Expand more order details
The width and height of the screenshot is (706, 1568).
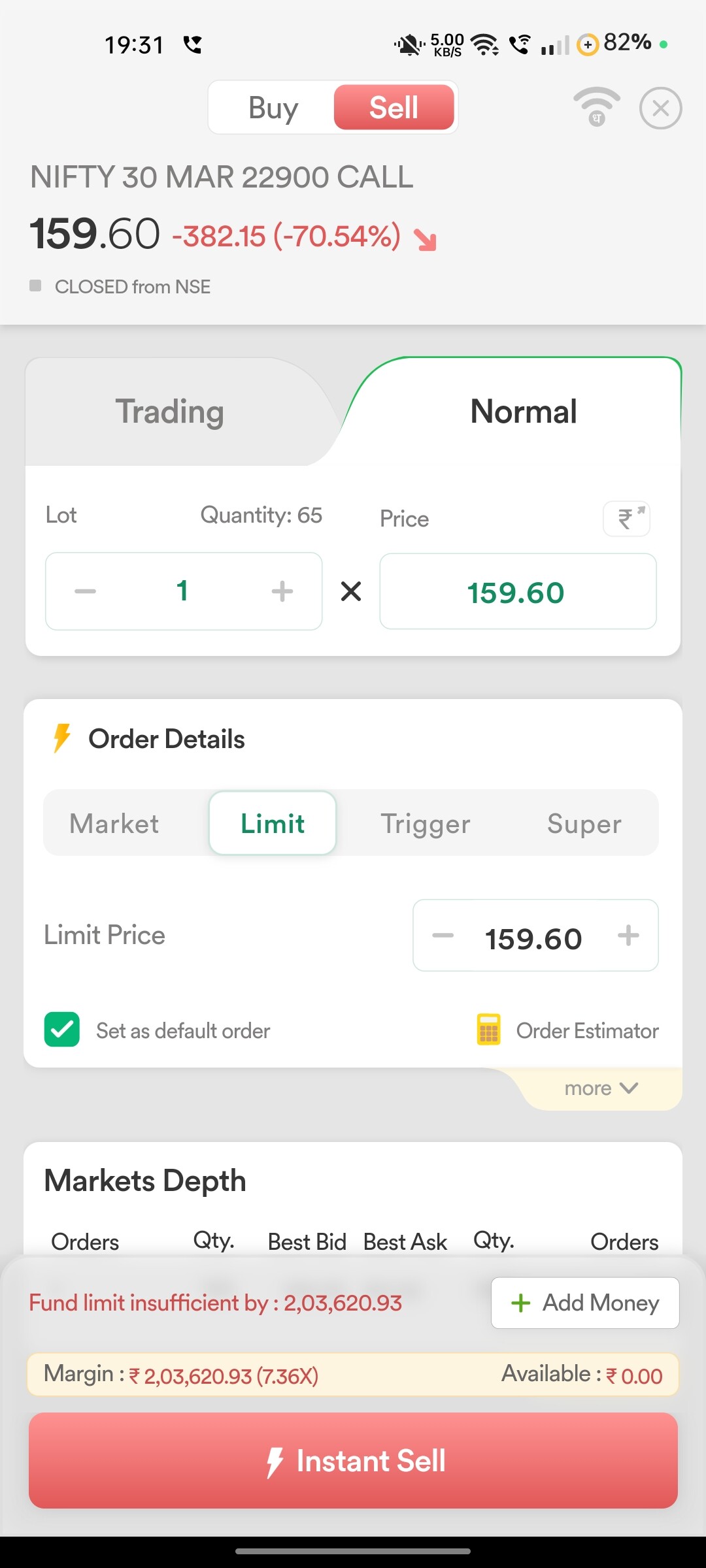pyautogui.click(x=601, y=1088)
